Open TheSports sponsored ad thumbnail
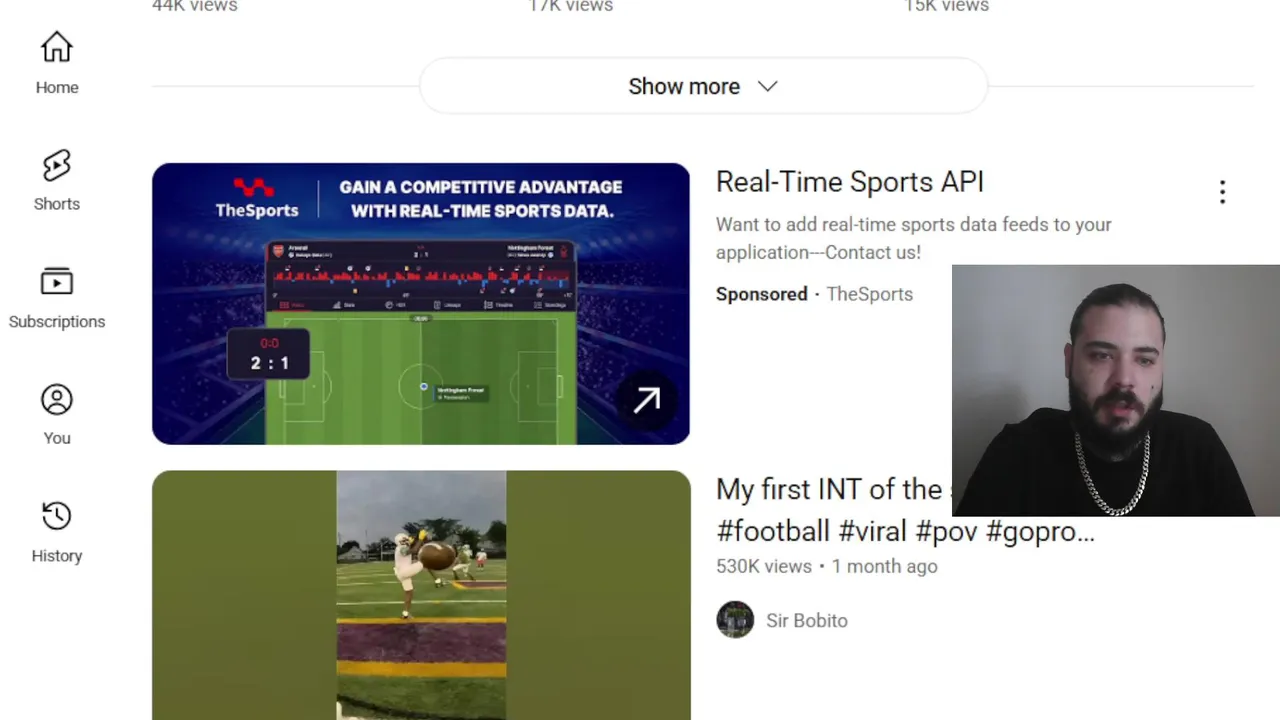 (420, 303)
